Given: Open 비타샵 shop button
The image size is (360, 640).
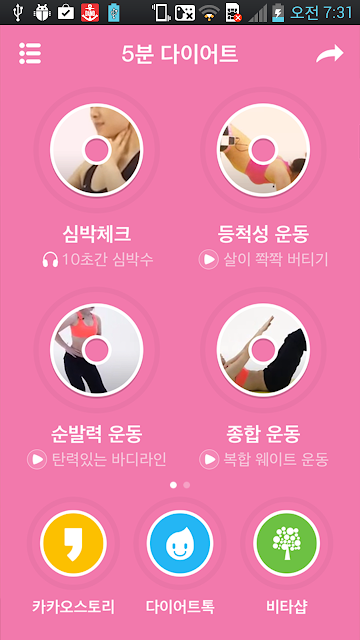Looking at the screenshot, I should 287,543.
